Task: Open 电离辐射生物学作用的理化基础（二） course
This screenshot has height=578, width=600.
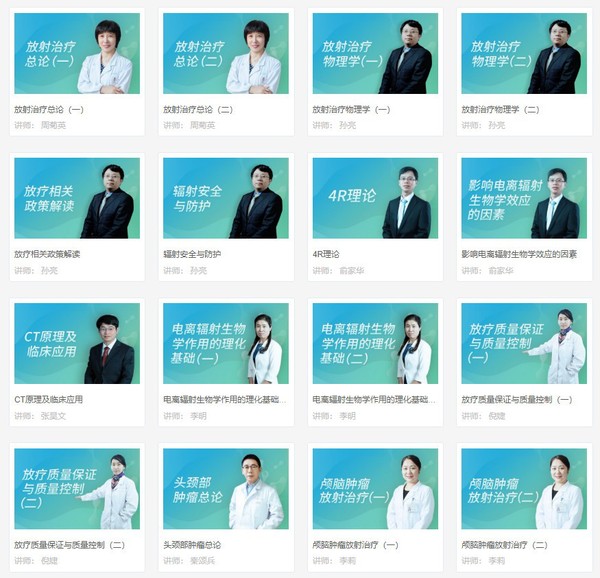Action: (x=375, y=343)
